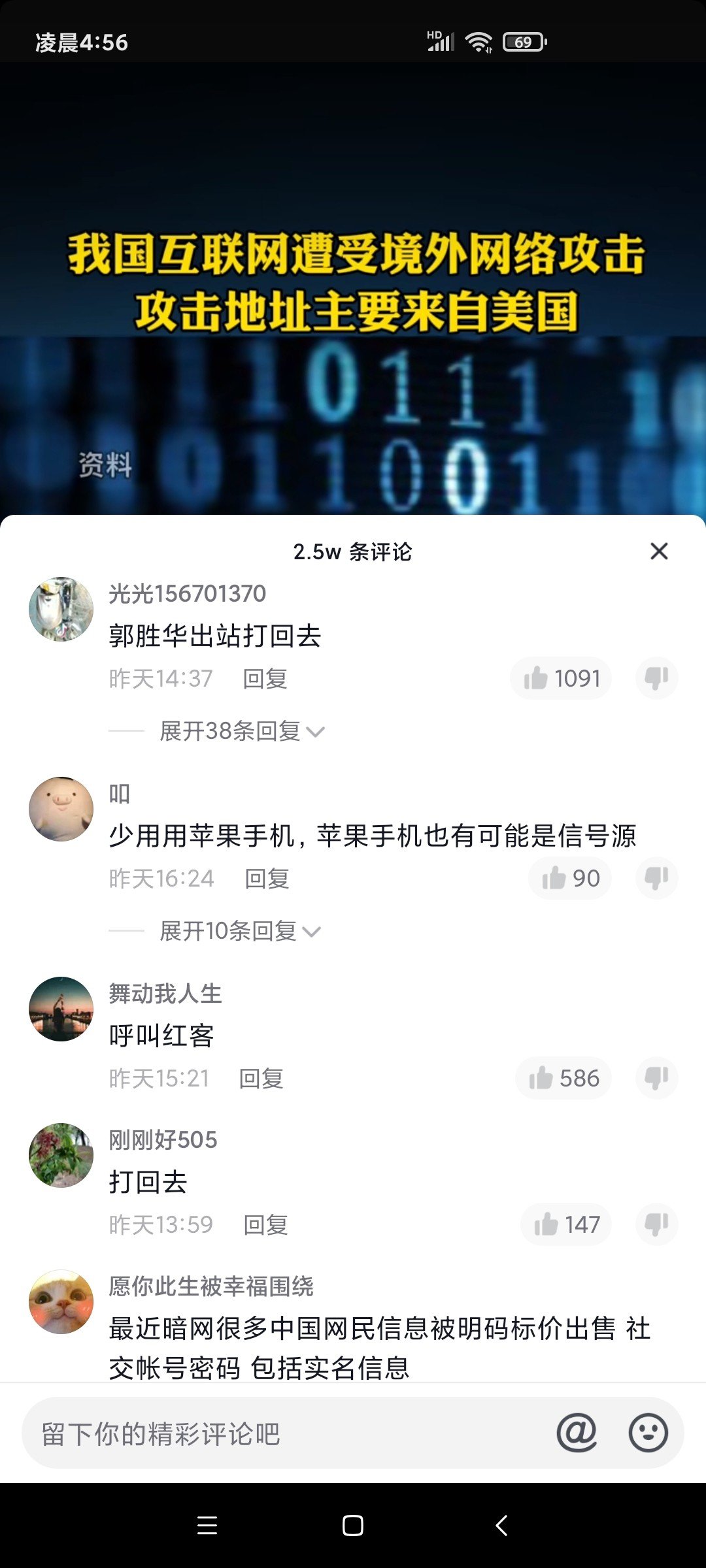
Task: Dislike 刚刚好505's comment
Action: click(656, 1224)
